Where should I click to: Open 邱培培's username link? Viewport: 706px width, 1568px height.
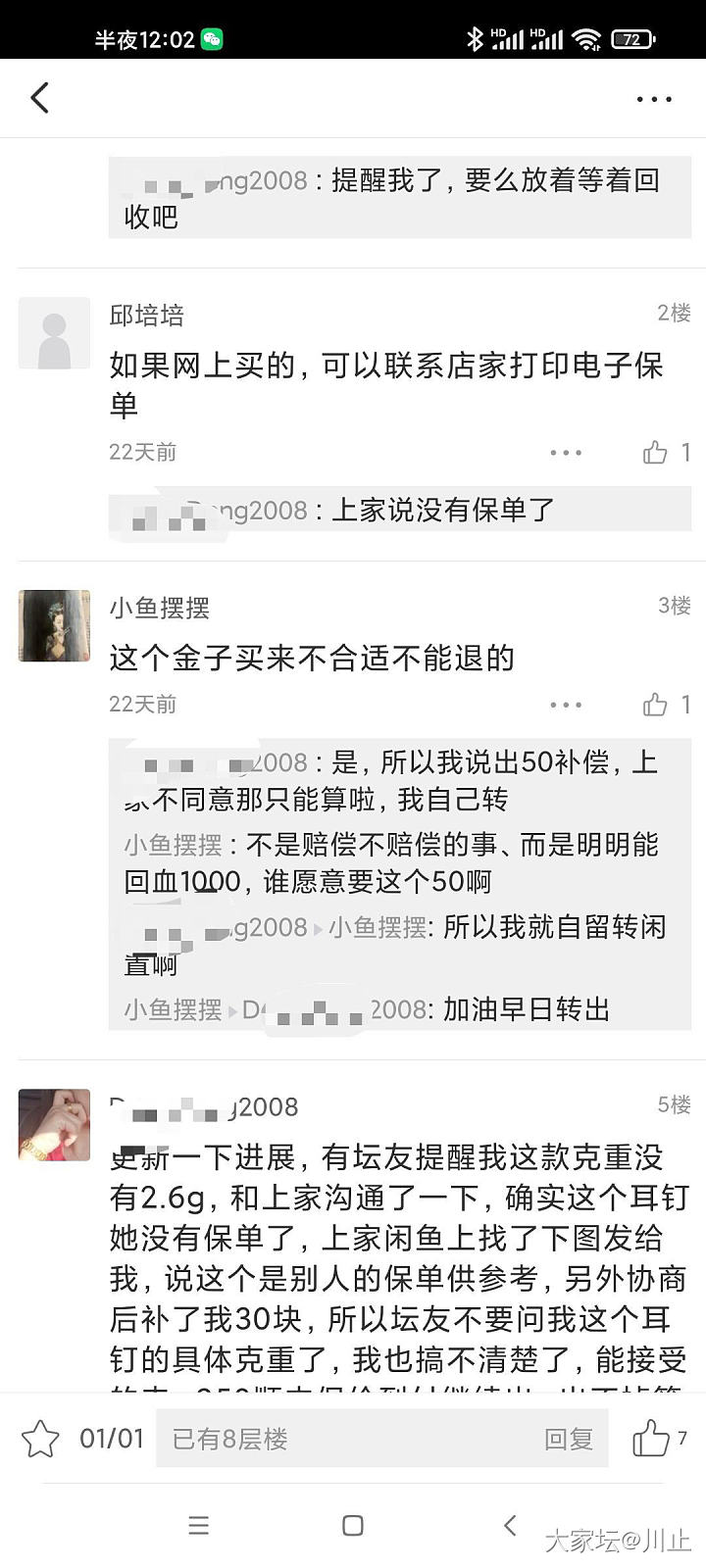click(147, 316)
